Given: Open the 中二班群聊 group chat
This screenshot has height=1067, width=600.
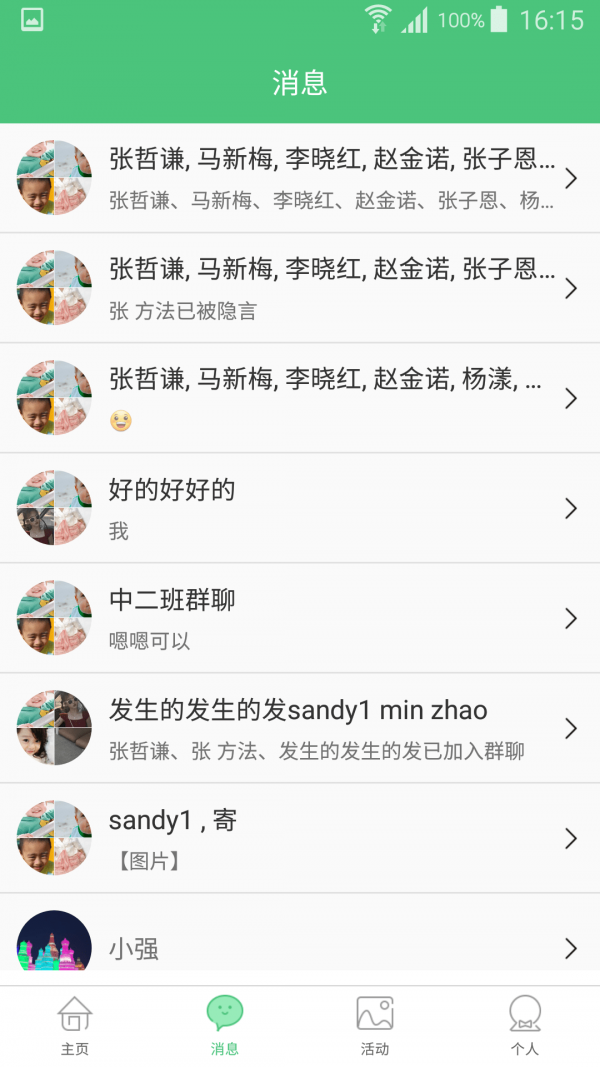Looking at the screenshot, I should point(300,619).
